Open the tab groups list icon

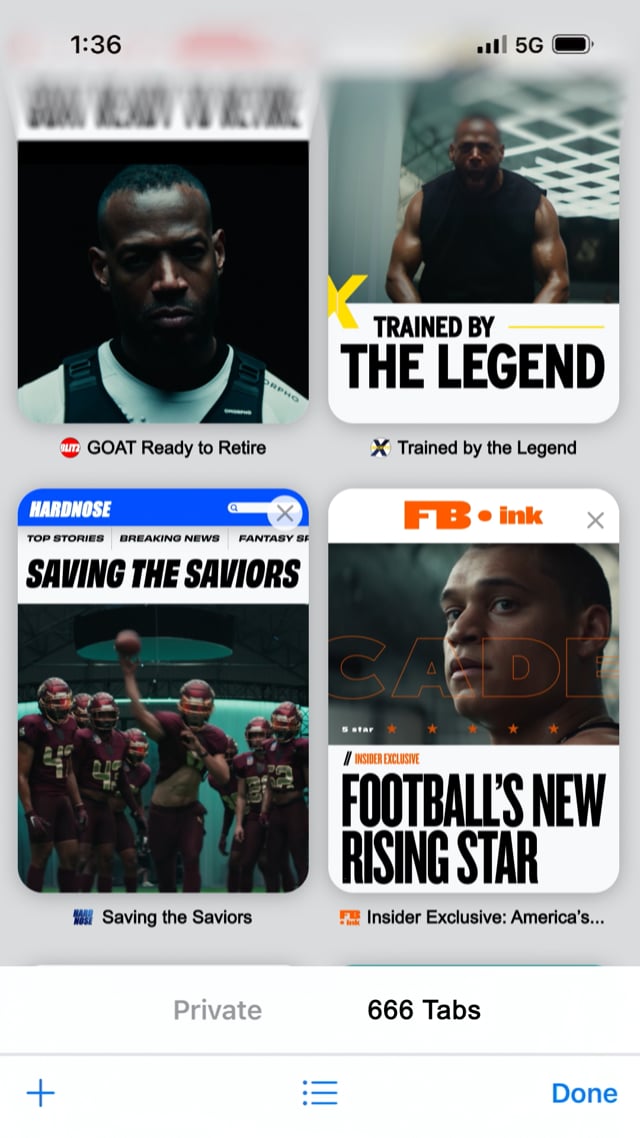point(320,1093)
